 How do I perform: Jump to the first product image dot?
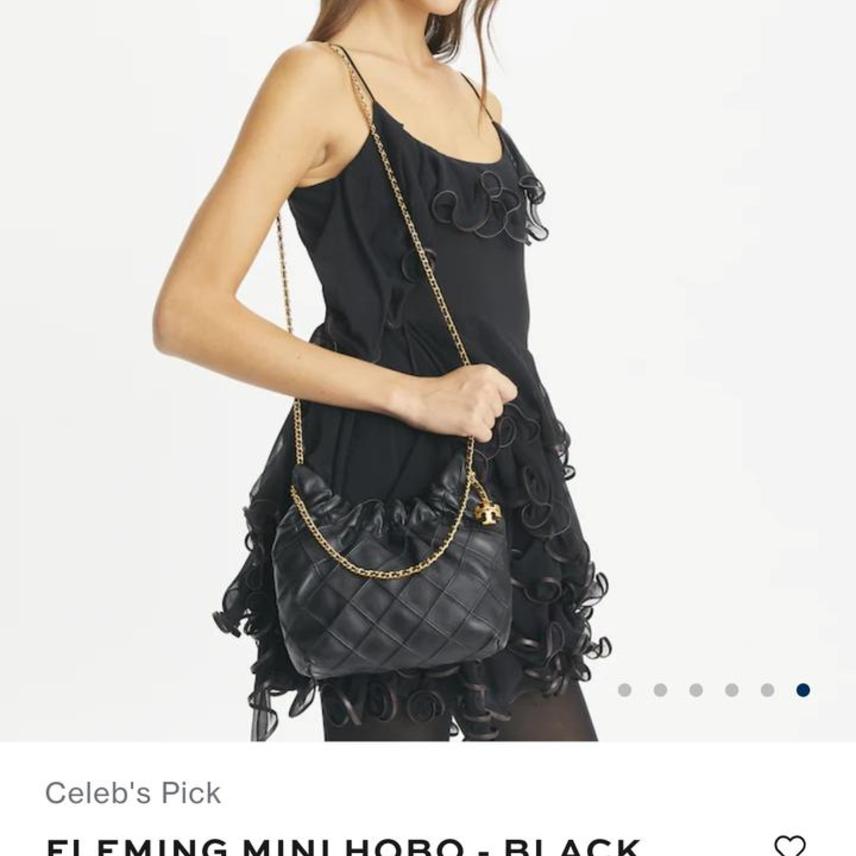[x=625, y=690]
